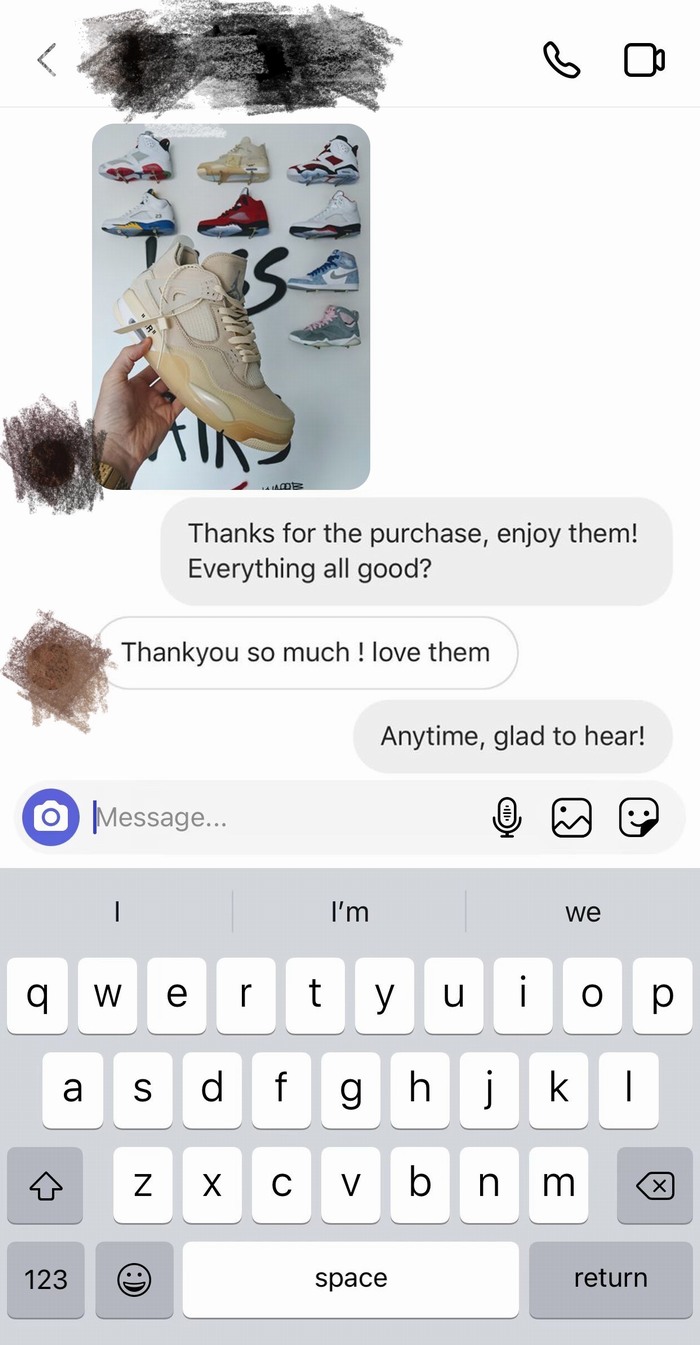
Task: Tap the backspace key
Action: [x=654, y=1186]
